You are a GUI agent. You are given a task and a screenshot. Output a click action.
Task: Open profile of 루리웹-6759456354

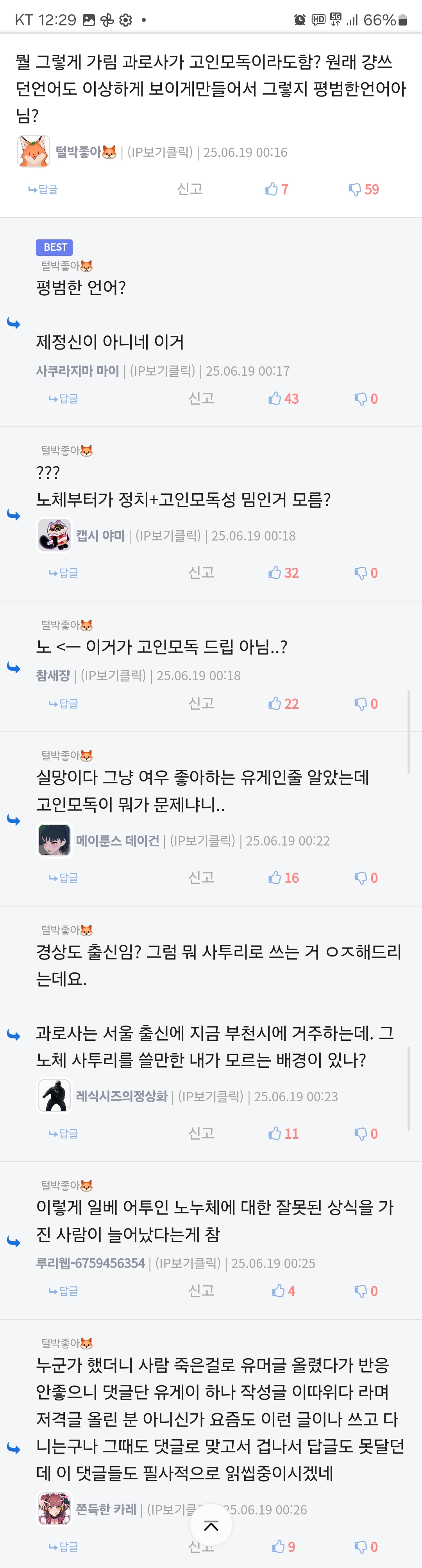point(90,1263)
